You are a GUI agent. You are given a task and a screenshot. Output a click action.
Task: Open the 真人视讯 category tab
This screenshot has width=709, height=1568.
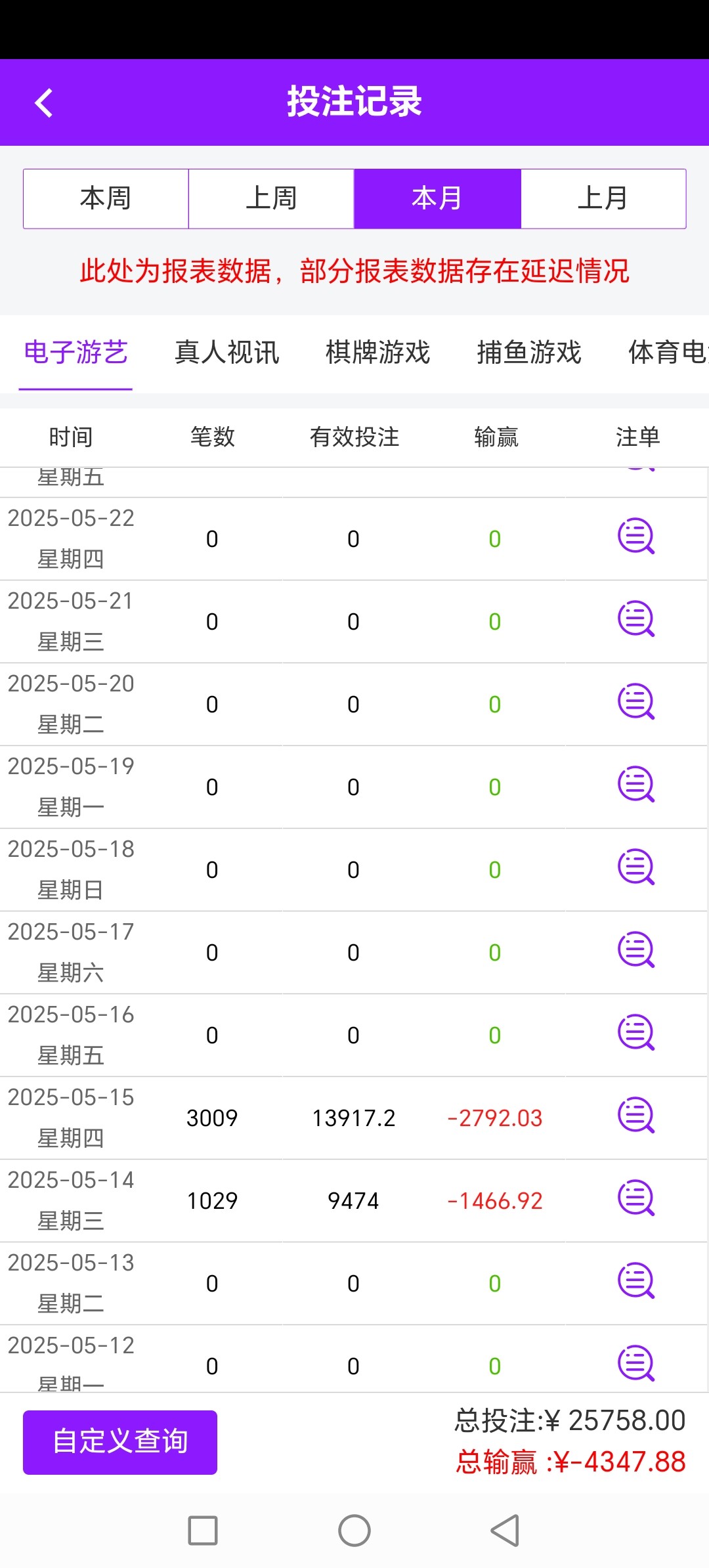pos(226,353)
